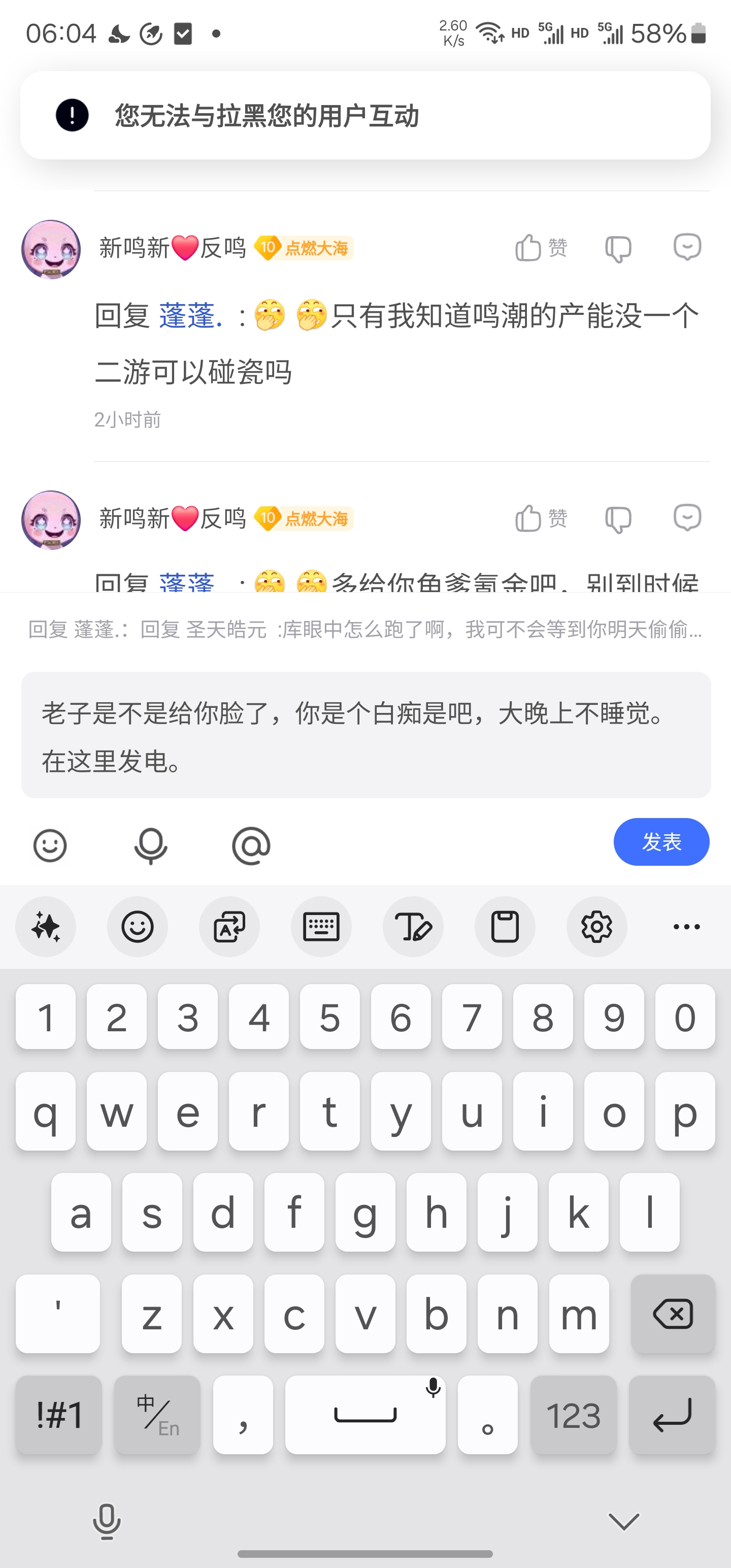Image resolution: width=731 pixels, height=1568 pixels.
Task: Dislike the second 新鸣新反鸣 comment
Action: [x=618, y=519]
